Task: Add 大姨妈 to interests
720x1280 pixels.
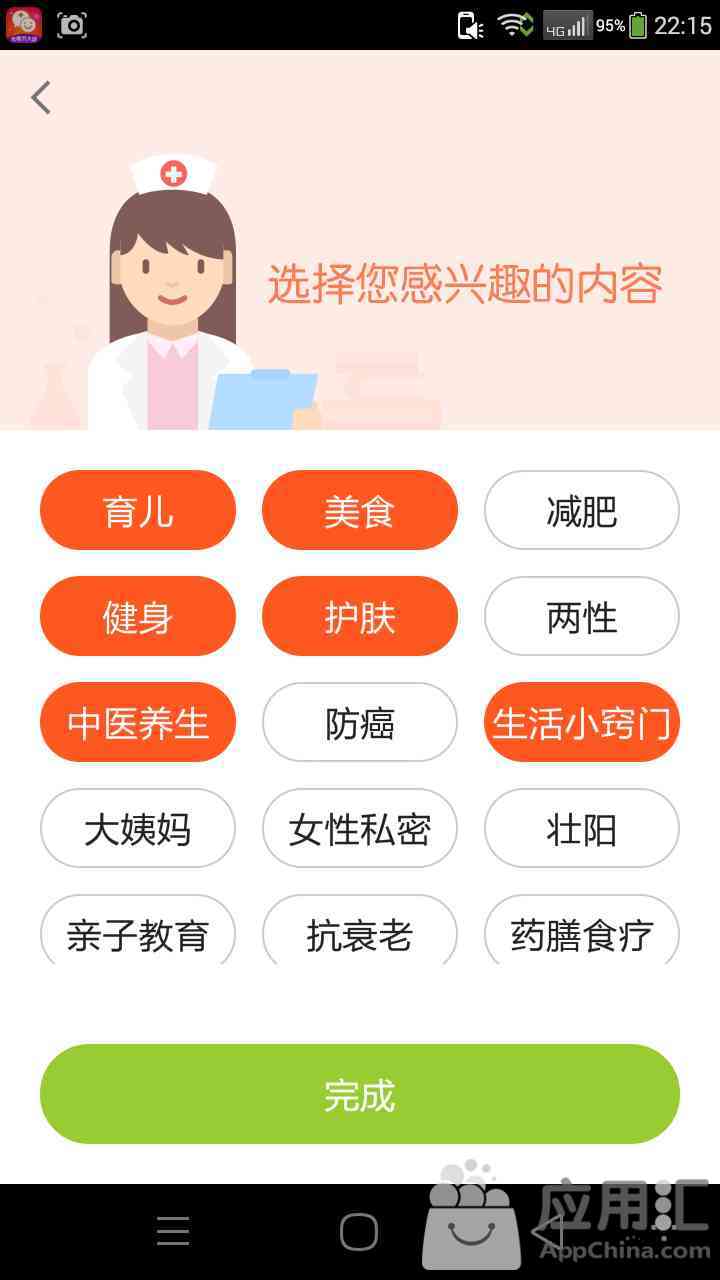Action: click(x=138, y=828)
